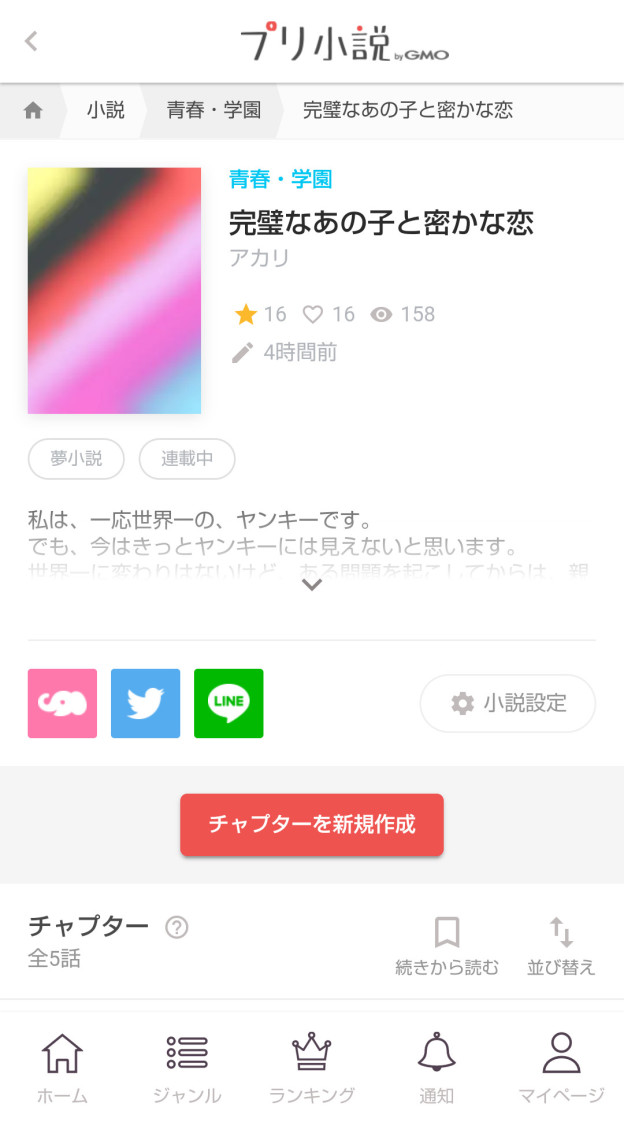Switch to the ジャンル tab
This screenshot has height=1122, width=624.
pos(187,1068)
